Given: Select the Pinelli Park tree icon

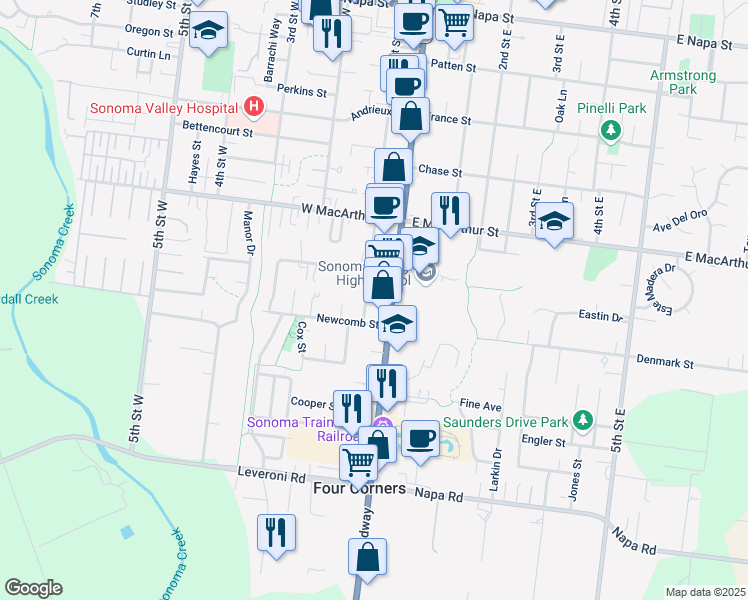Looking at the screenshot, I should [x=610, y=130].
